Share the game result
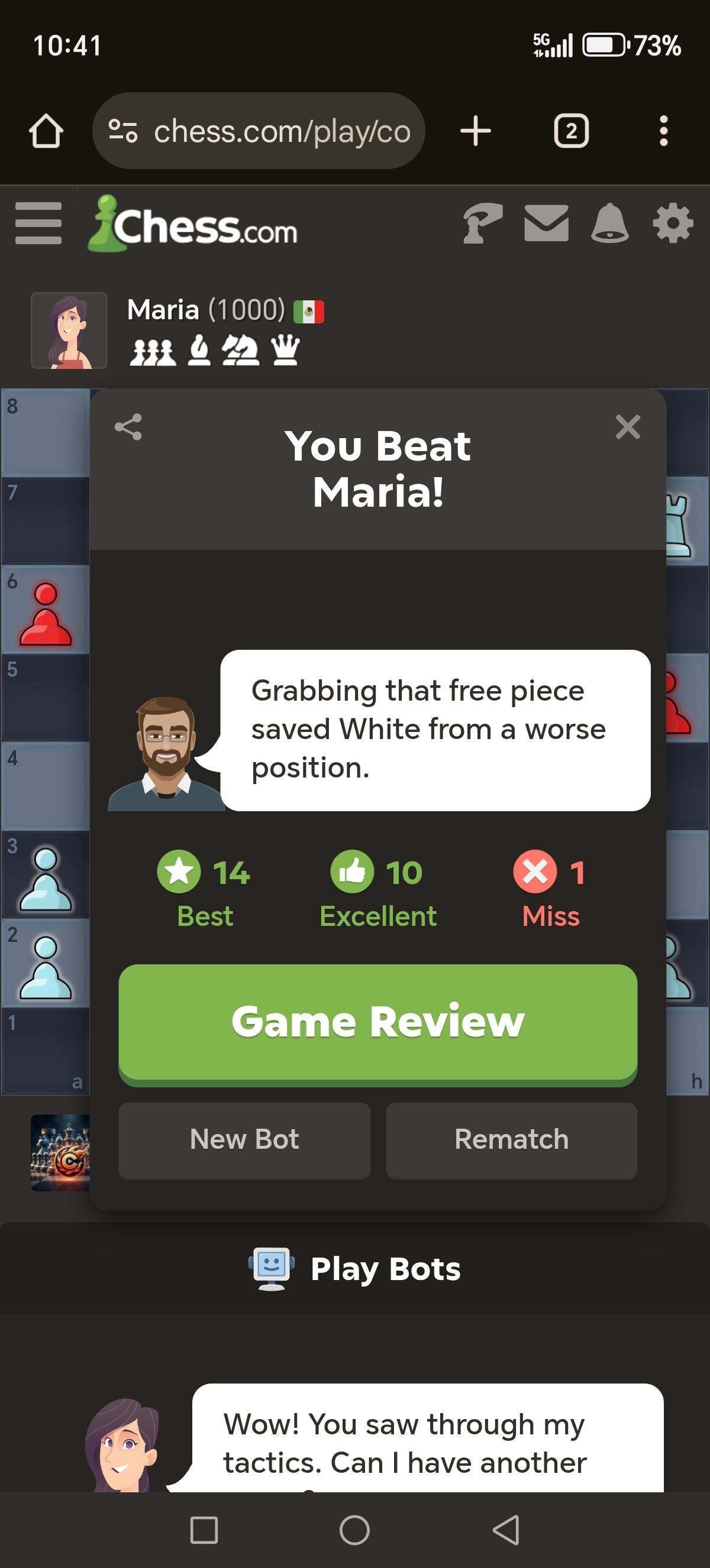This screenshot has height=1568, width=710. pos(128,427)
